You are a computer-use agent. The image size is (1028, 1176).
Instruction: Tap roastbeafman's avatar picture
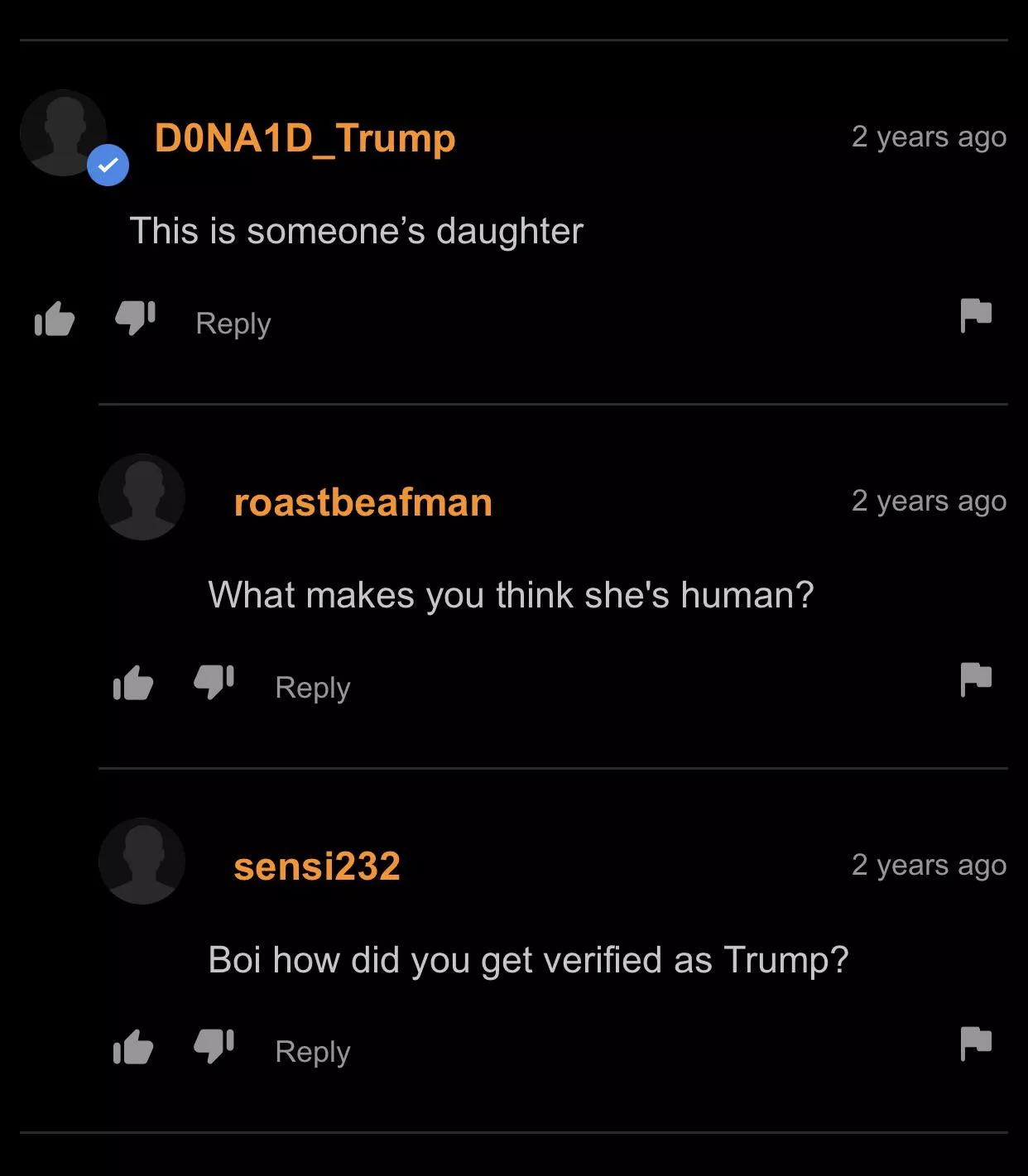coord(142,497)
